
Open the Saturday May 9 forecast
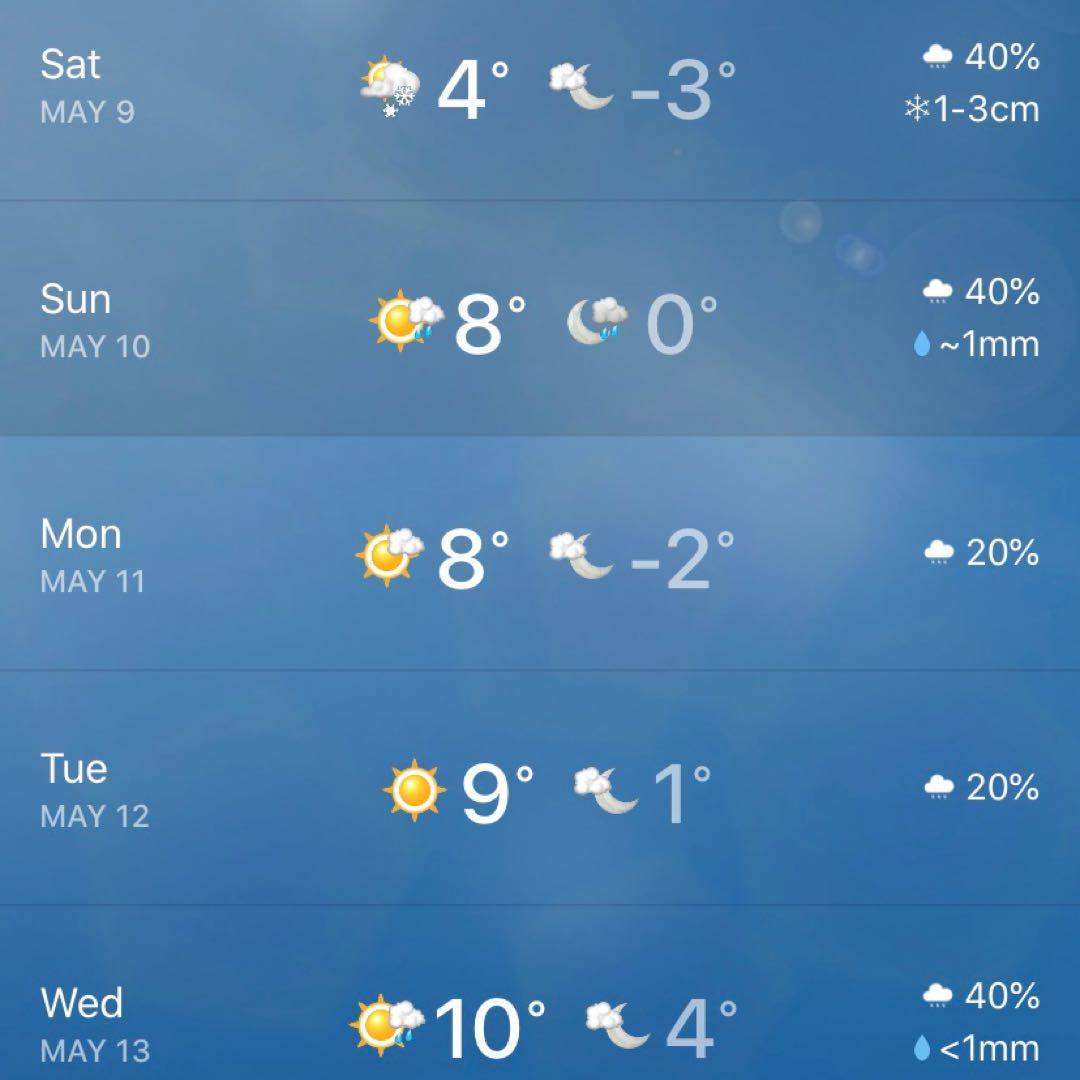coord(540,88)
